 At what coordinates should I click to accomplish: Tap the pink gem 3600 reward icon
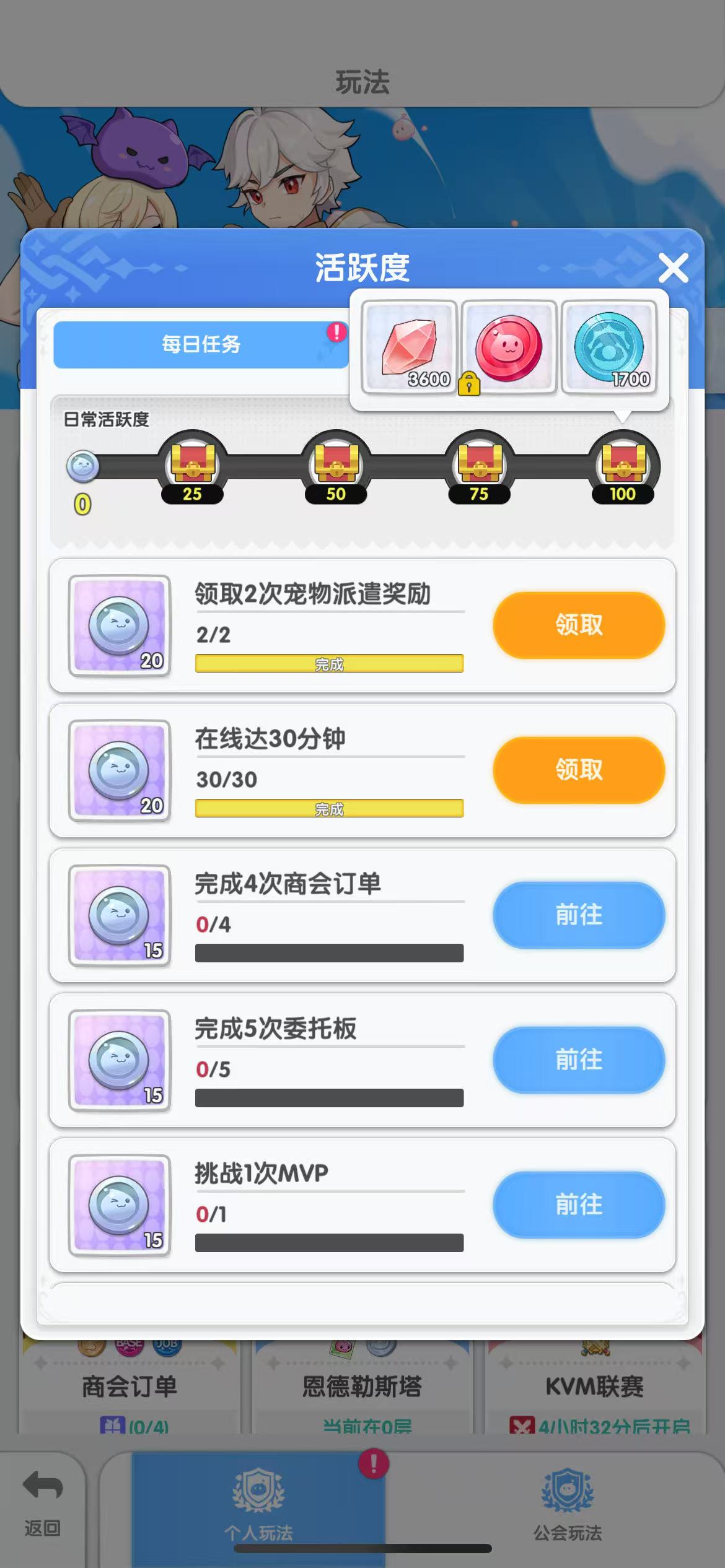tap(409, 347)
